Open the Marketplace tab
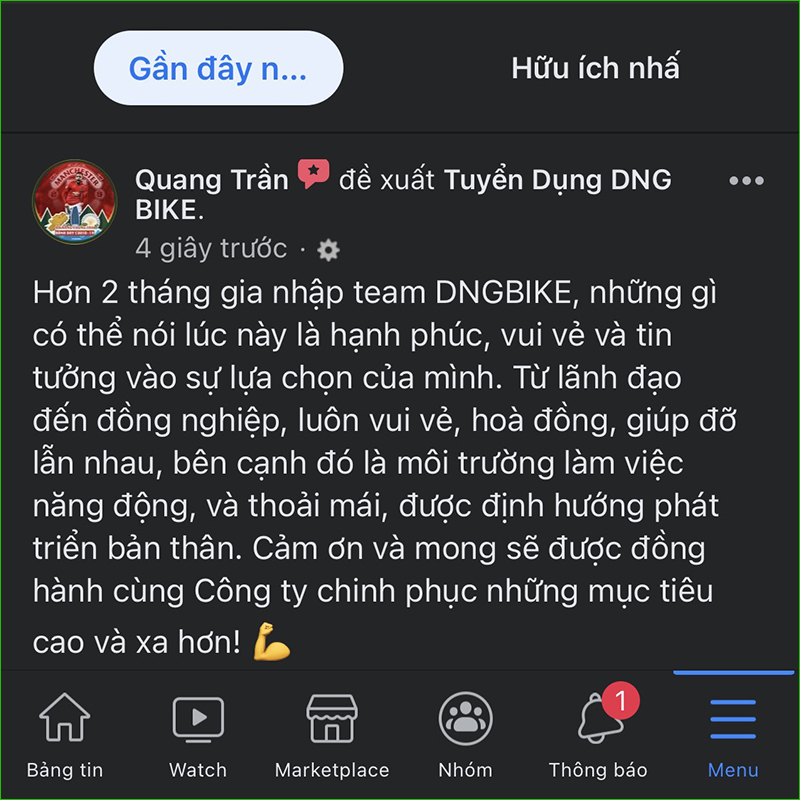The height and width of the screenshot is (800, 800). point(332,735)
